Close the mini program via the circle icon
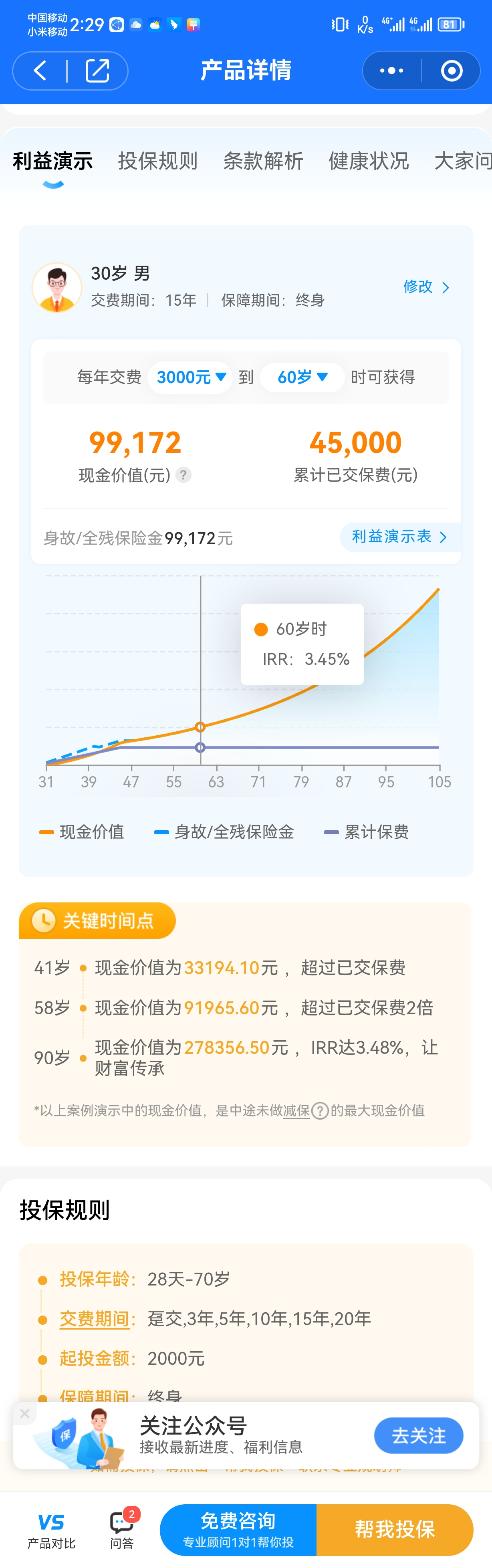This screenshot has height=1568, width=492. click(451, 71)
